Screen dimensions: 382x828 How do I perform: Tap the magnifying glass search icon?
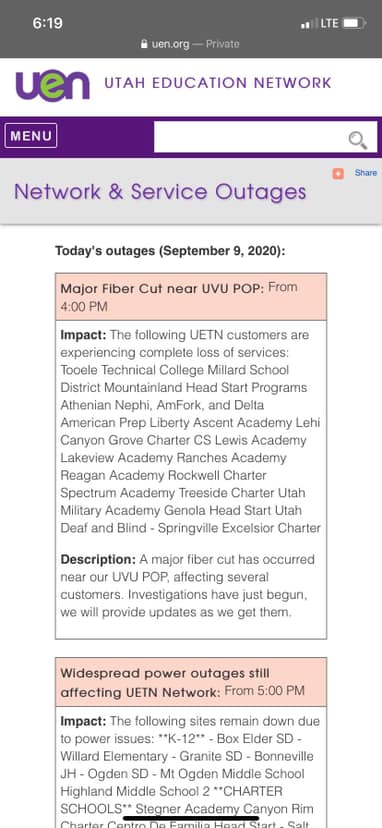tap(358, 140)
